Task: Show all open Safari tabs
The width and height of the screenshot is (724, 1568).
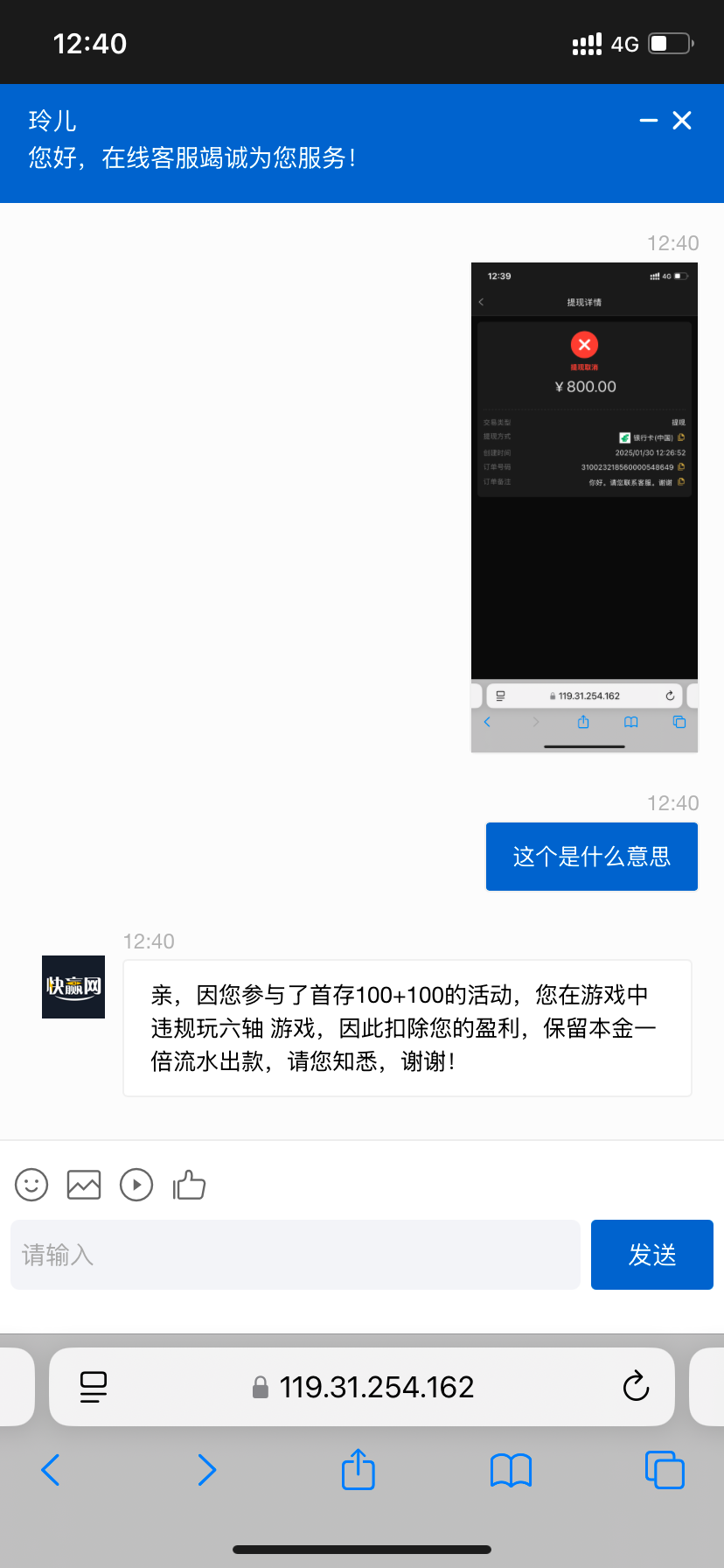Action: 665,1470
